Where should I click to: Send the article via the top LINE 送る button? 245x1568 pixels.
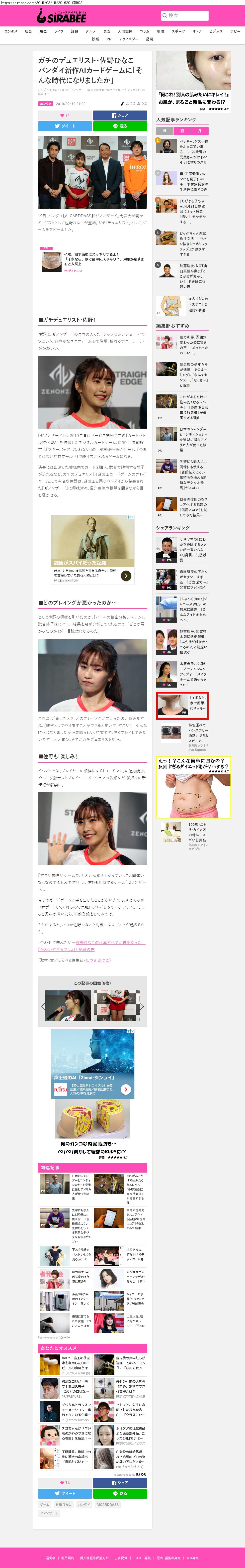point(120,126)
